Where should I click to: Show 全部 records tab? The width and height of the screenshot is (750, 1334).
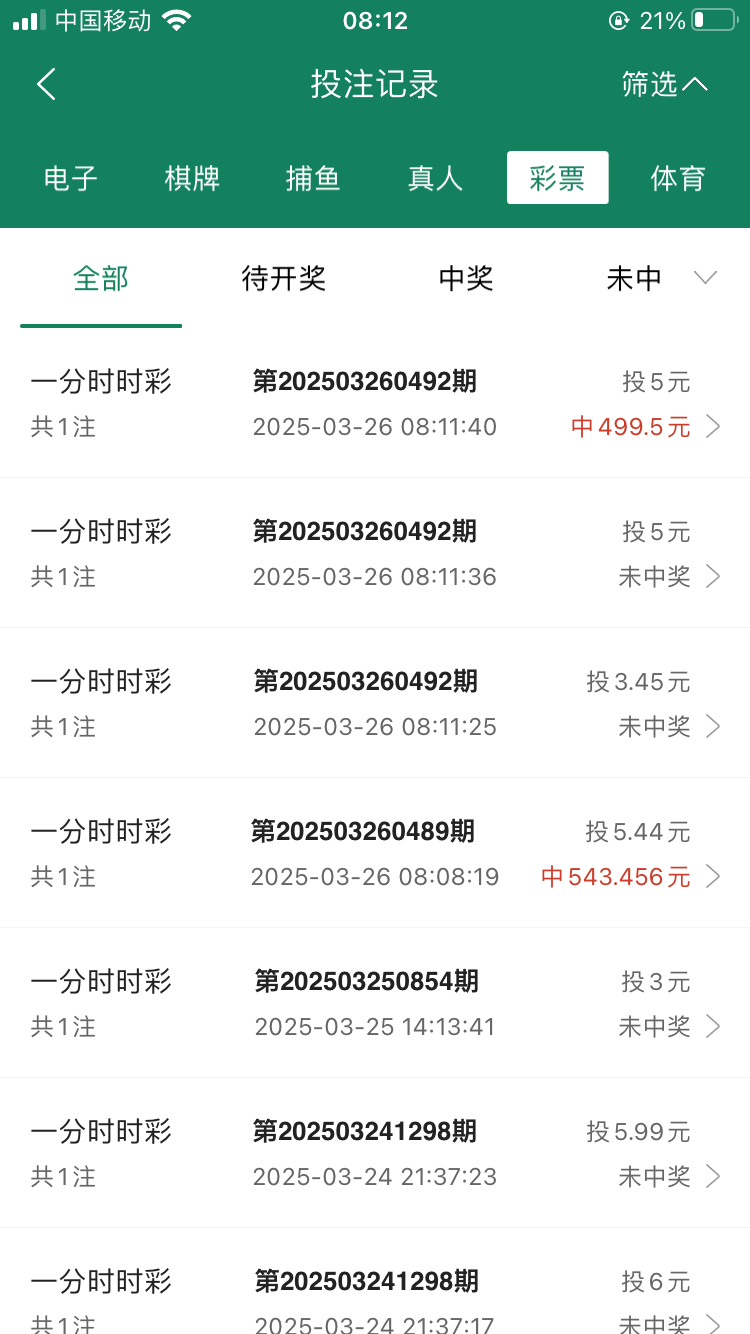tap(101, 279)
